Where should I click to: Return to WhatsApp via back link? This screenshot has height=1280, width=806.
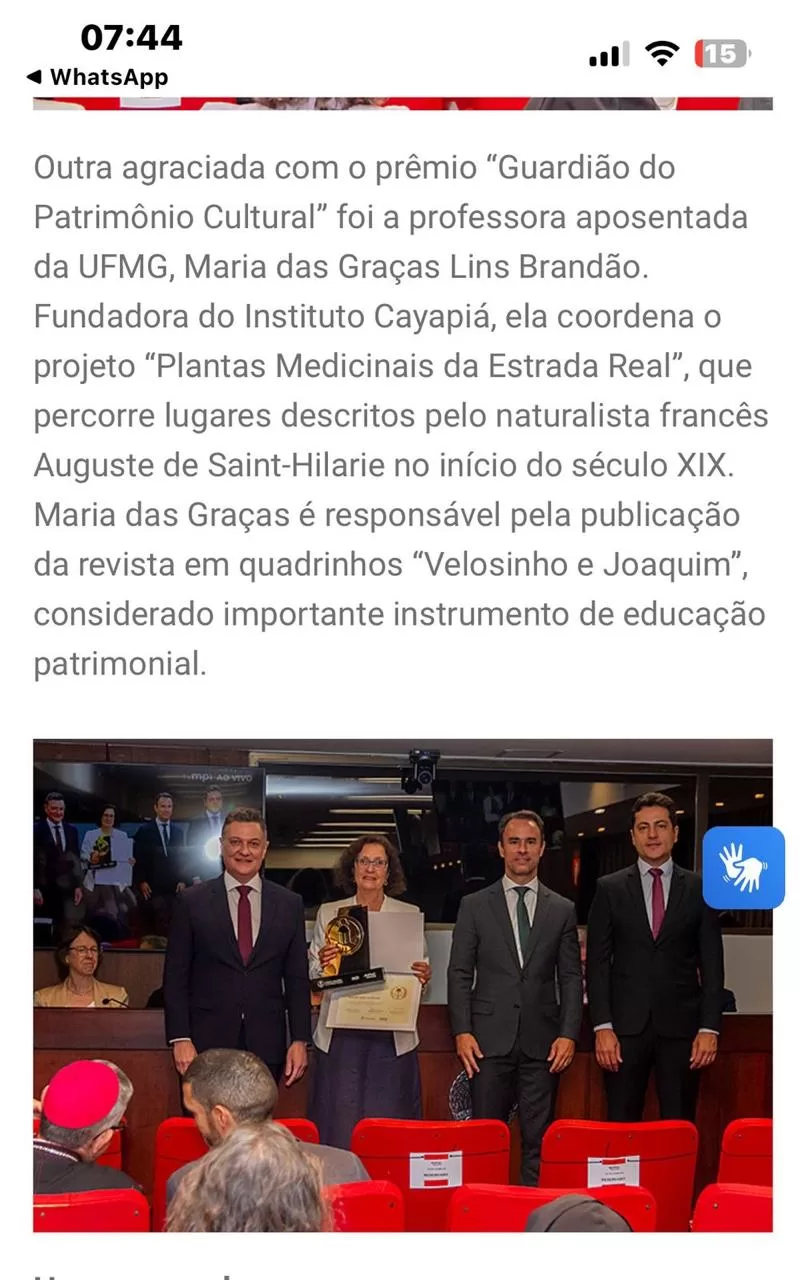pos(97,77)
